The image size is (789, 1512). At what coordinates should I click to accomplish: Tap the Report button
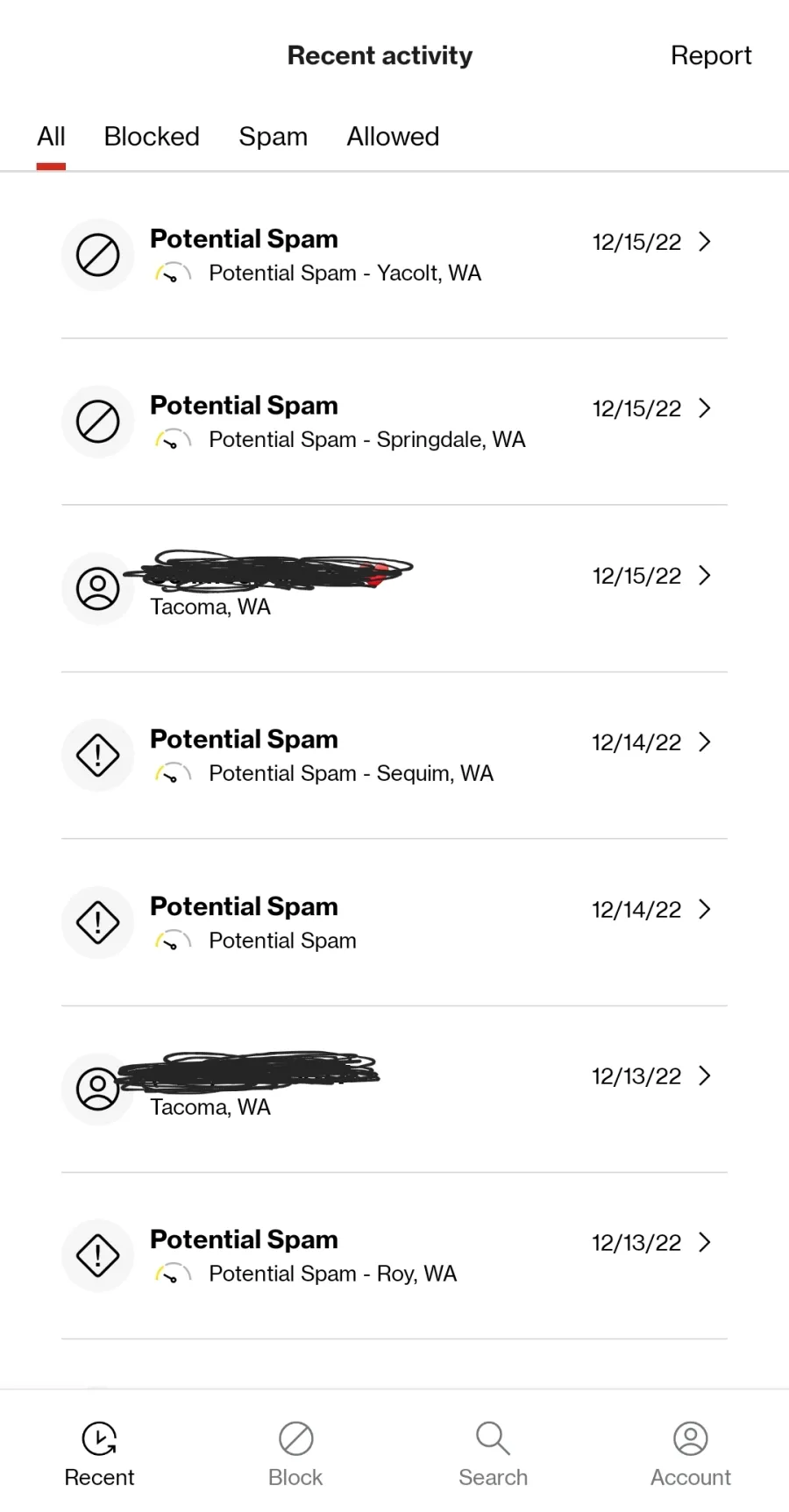coord(711,55)
